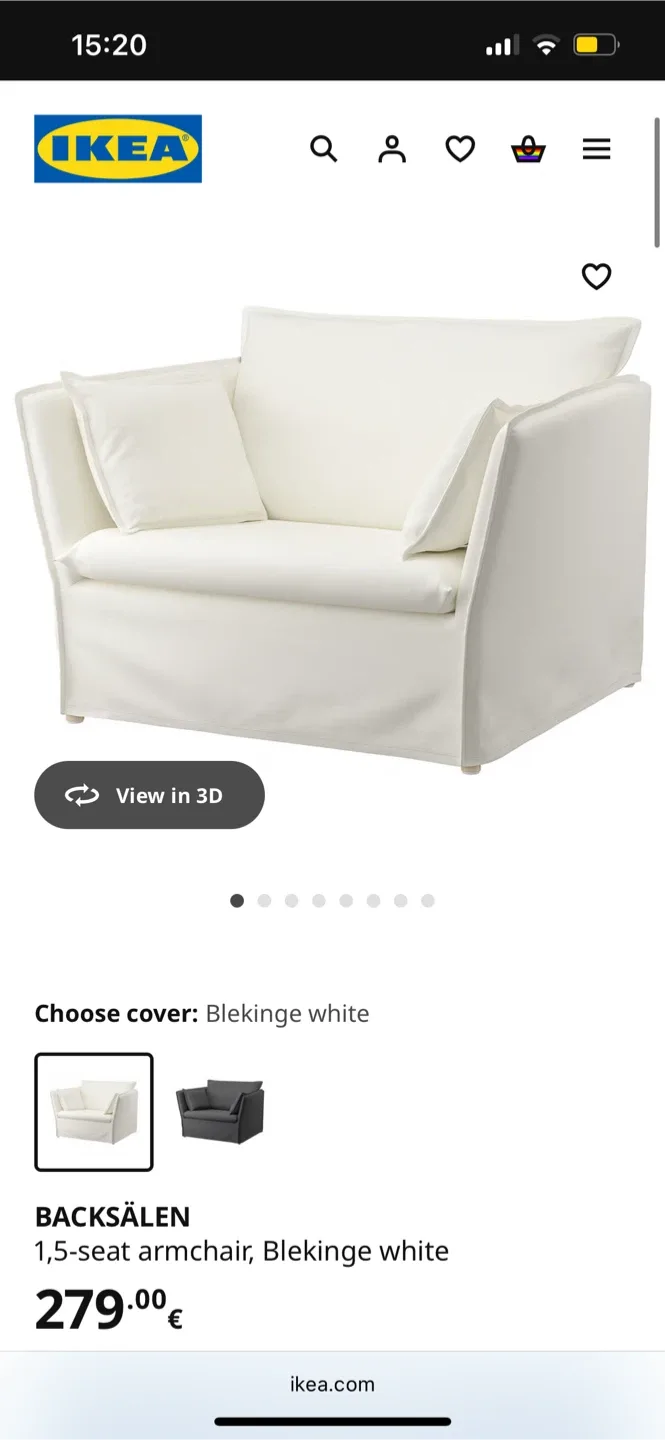Image resolution: width=665 pixels, height=1440 pixels.
Task: Select the Blekinge white cover swatch
Action: [x=94, y=1111]
